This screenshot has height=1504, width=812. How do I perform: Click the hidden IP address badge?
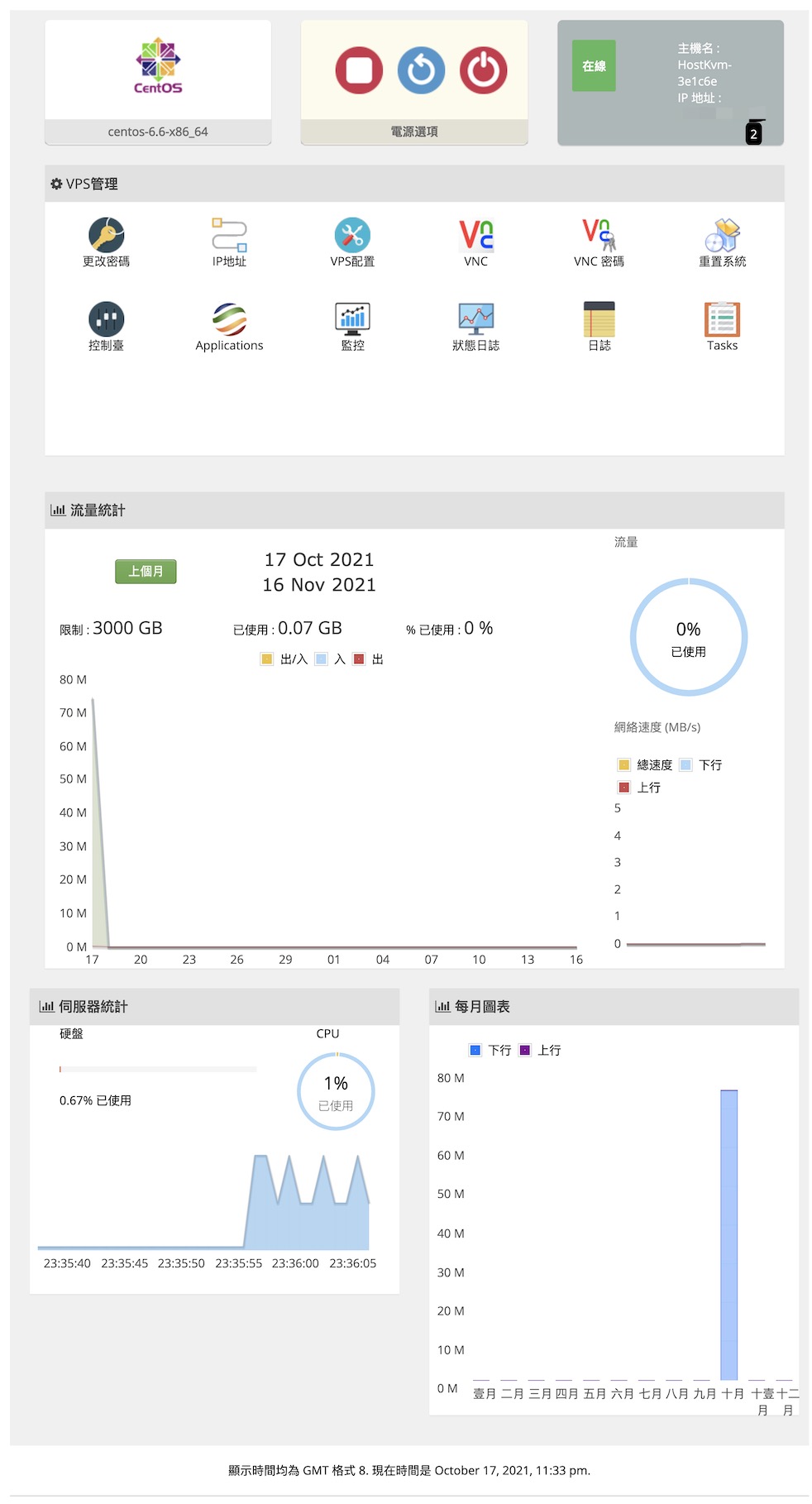coord(753,132)
